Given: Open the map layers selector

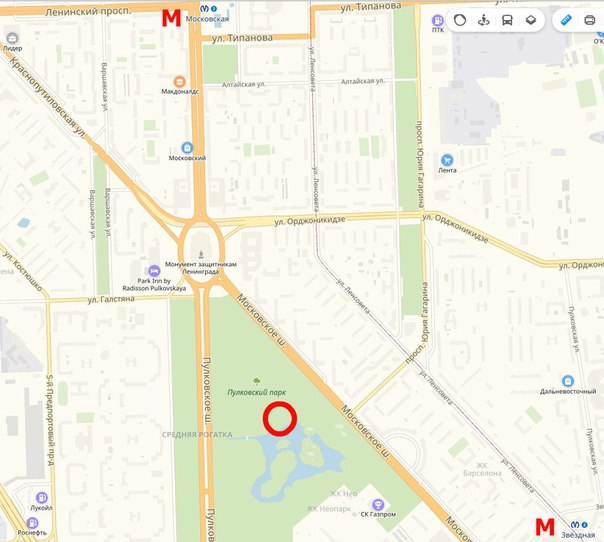Looking at the screenshot, I should pyautogui.click(x=532, y=20).
